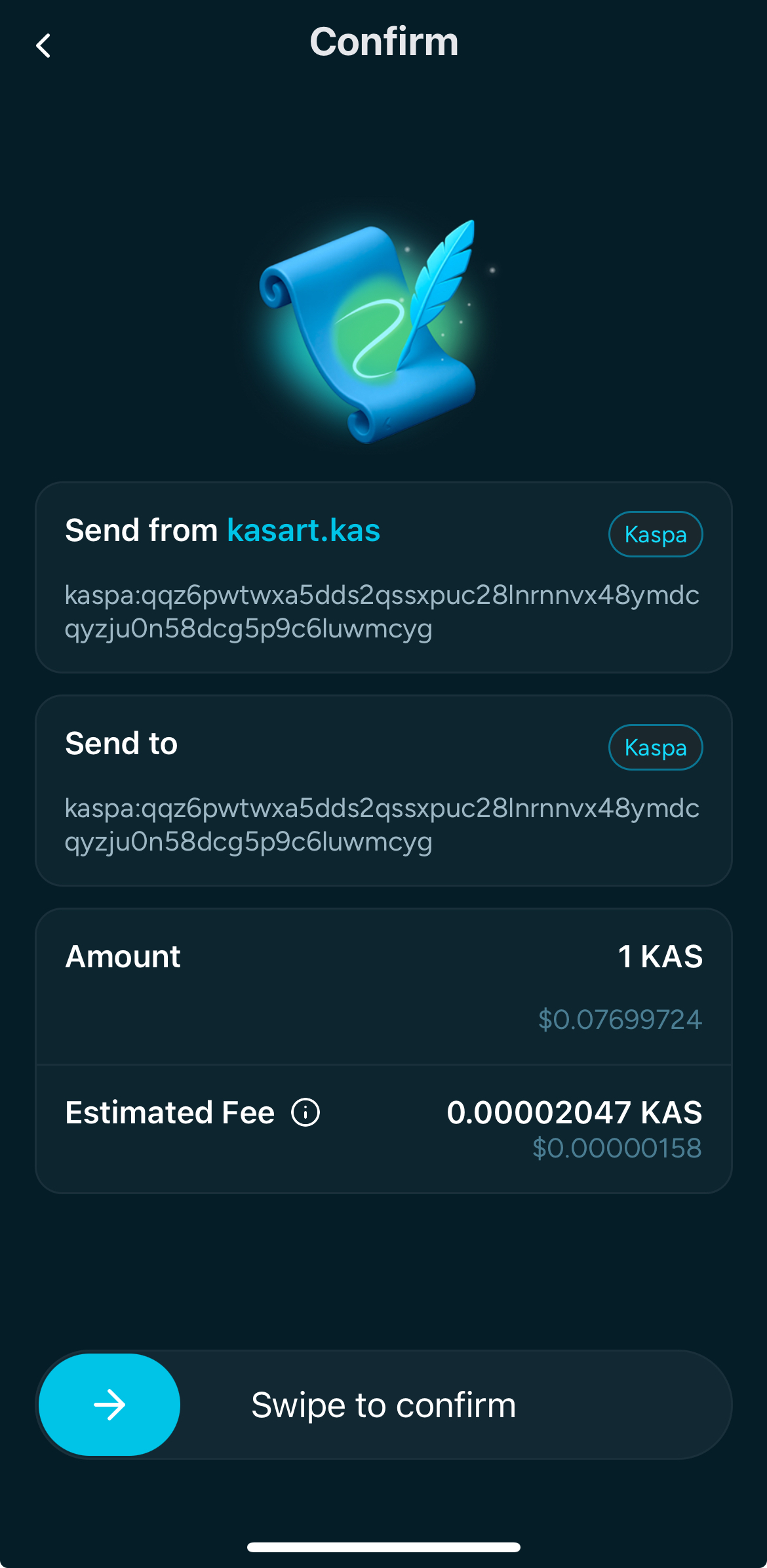
Task: Tap the Send to card
Action: (383, 790)
